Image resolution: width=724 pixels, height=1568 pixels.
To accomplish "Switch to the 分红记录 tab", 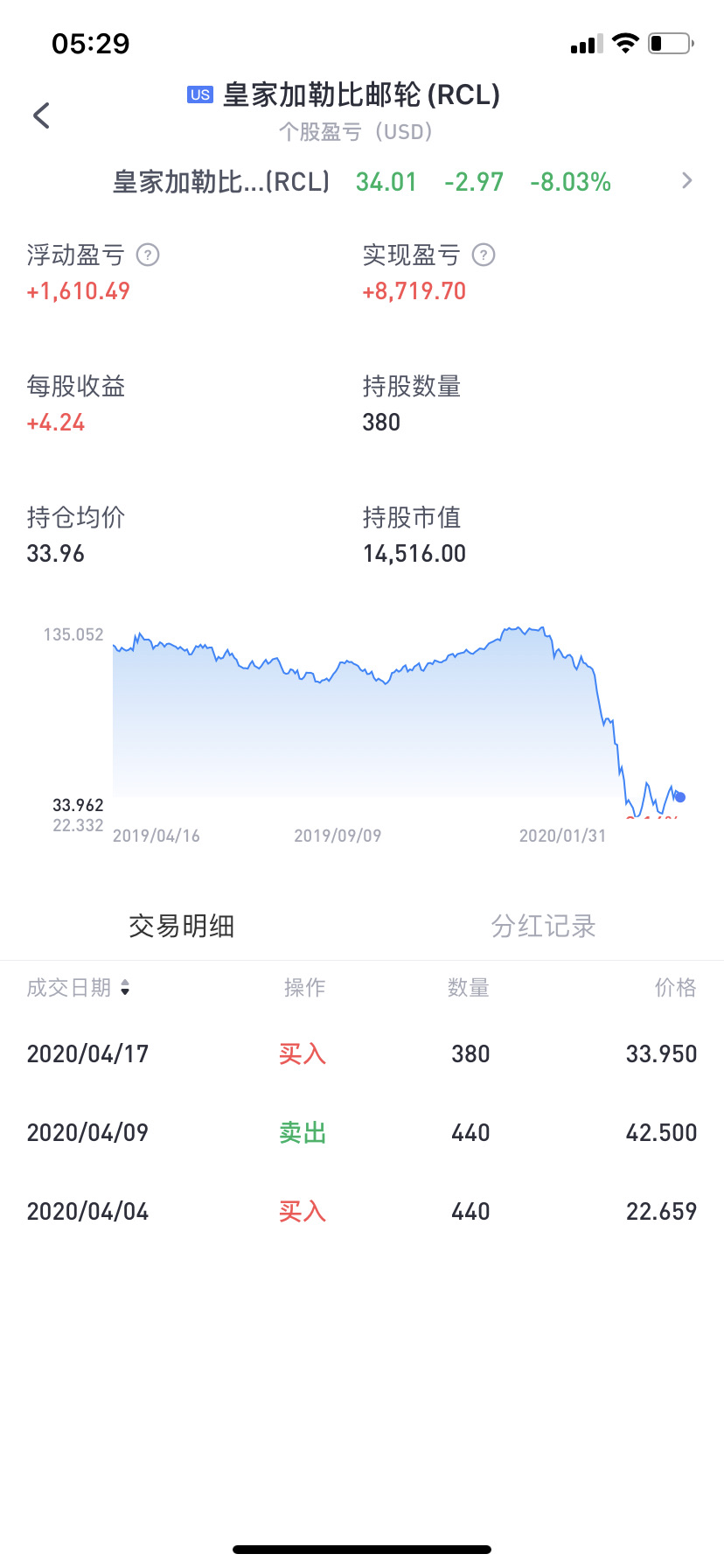I will tap(543, 926).
